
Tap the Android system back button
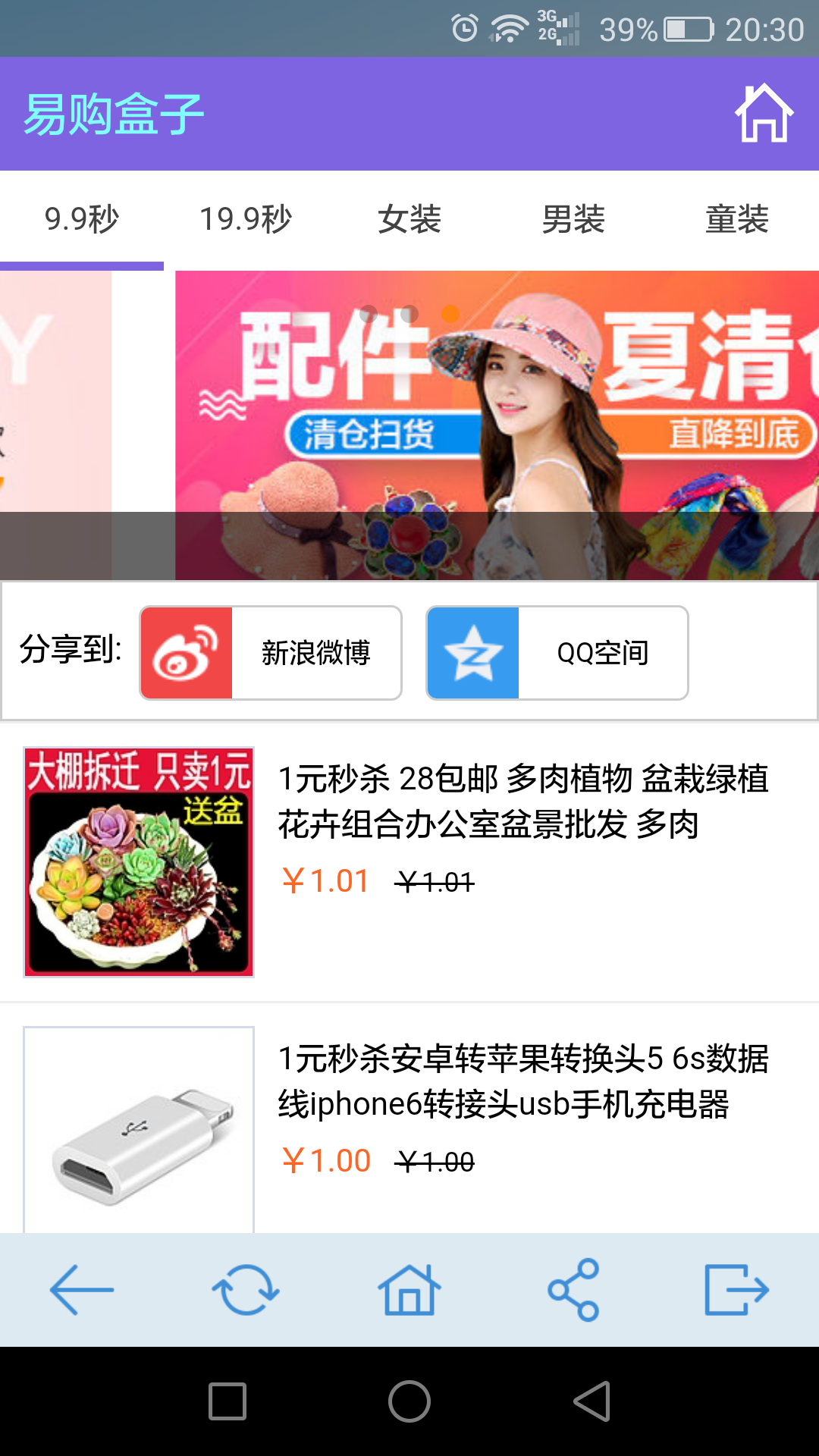[592, 1401]
